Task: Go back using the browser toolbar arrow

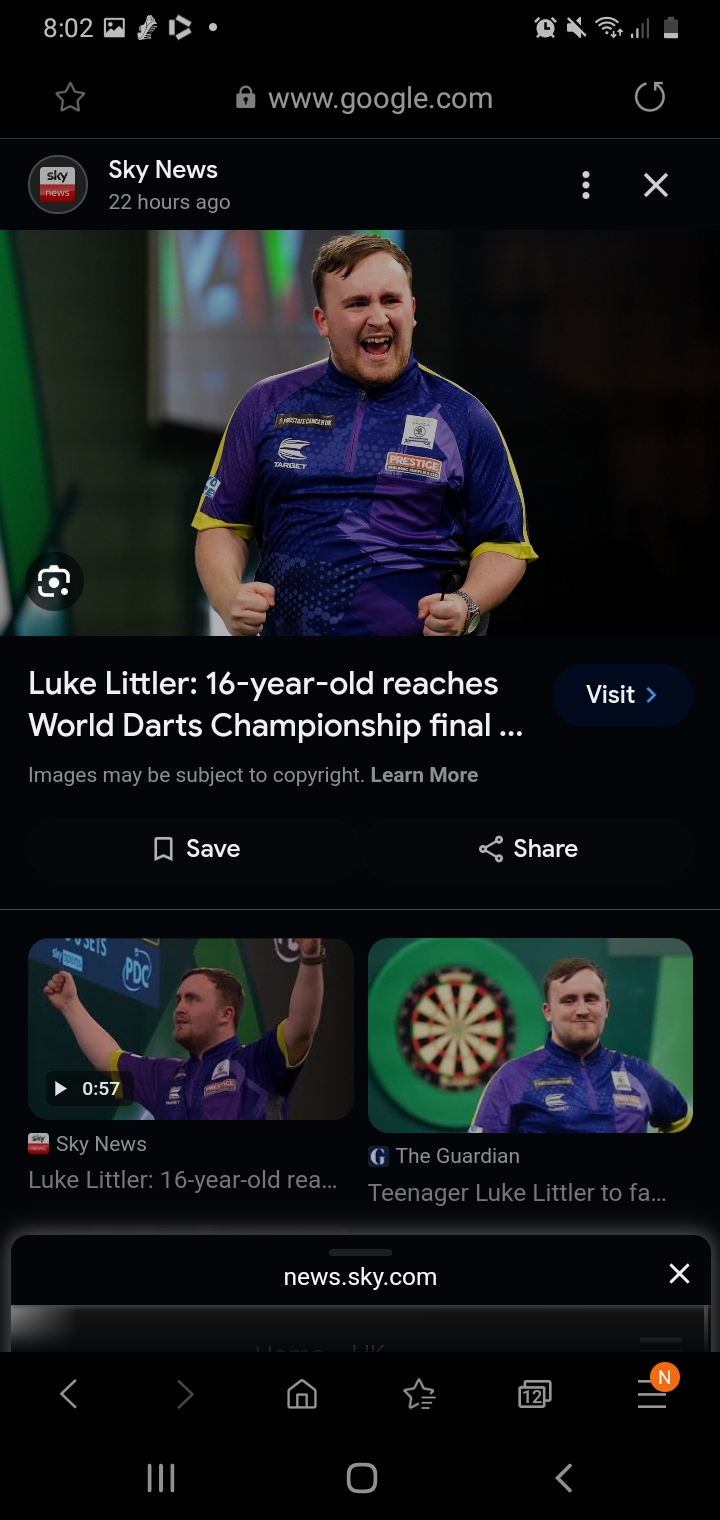Action: point(68,1394)
